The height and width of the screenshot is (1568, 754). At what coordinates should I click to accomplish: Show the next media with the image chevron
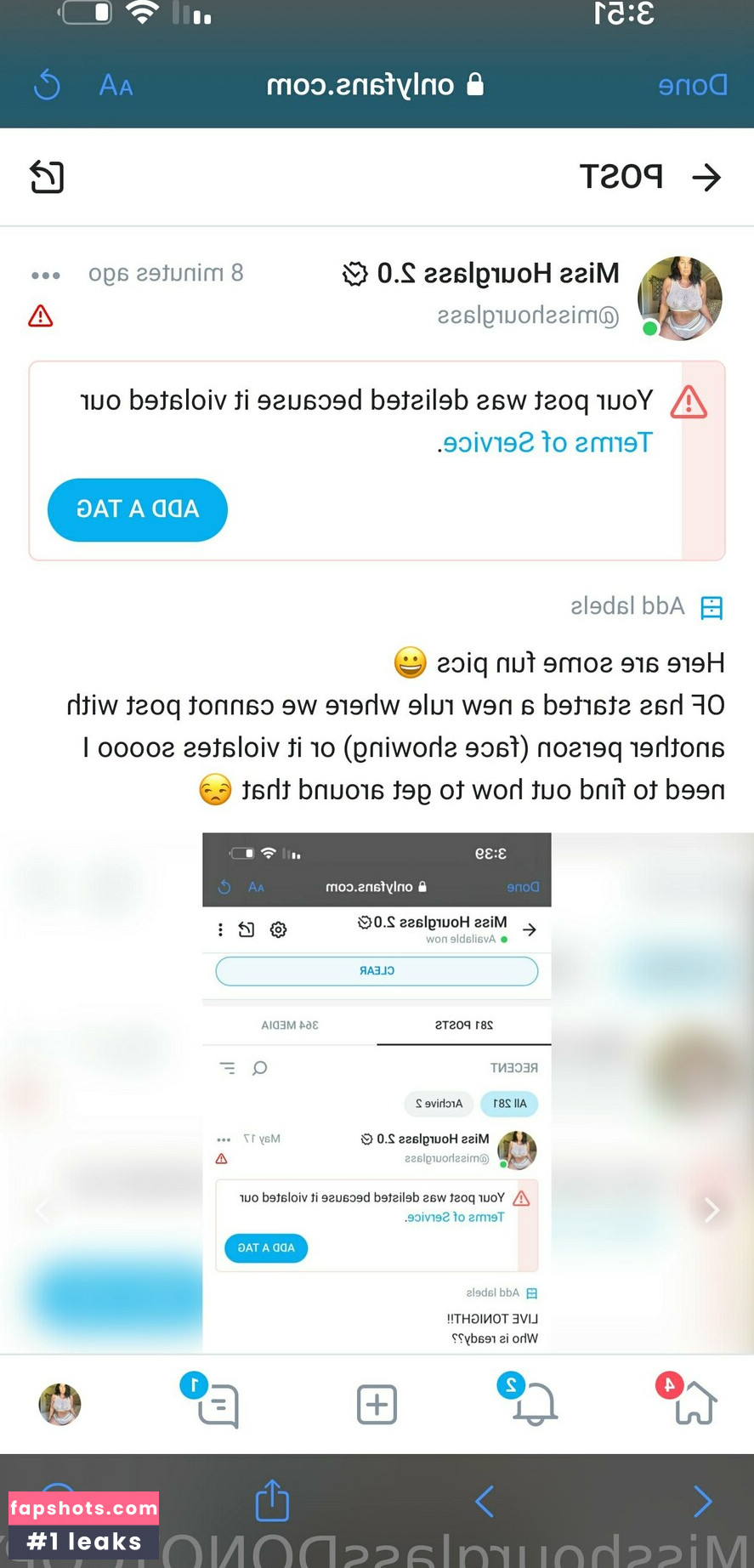pyautogui.click(x=711, y=1209)
